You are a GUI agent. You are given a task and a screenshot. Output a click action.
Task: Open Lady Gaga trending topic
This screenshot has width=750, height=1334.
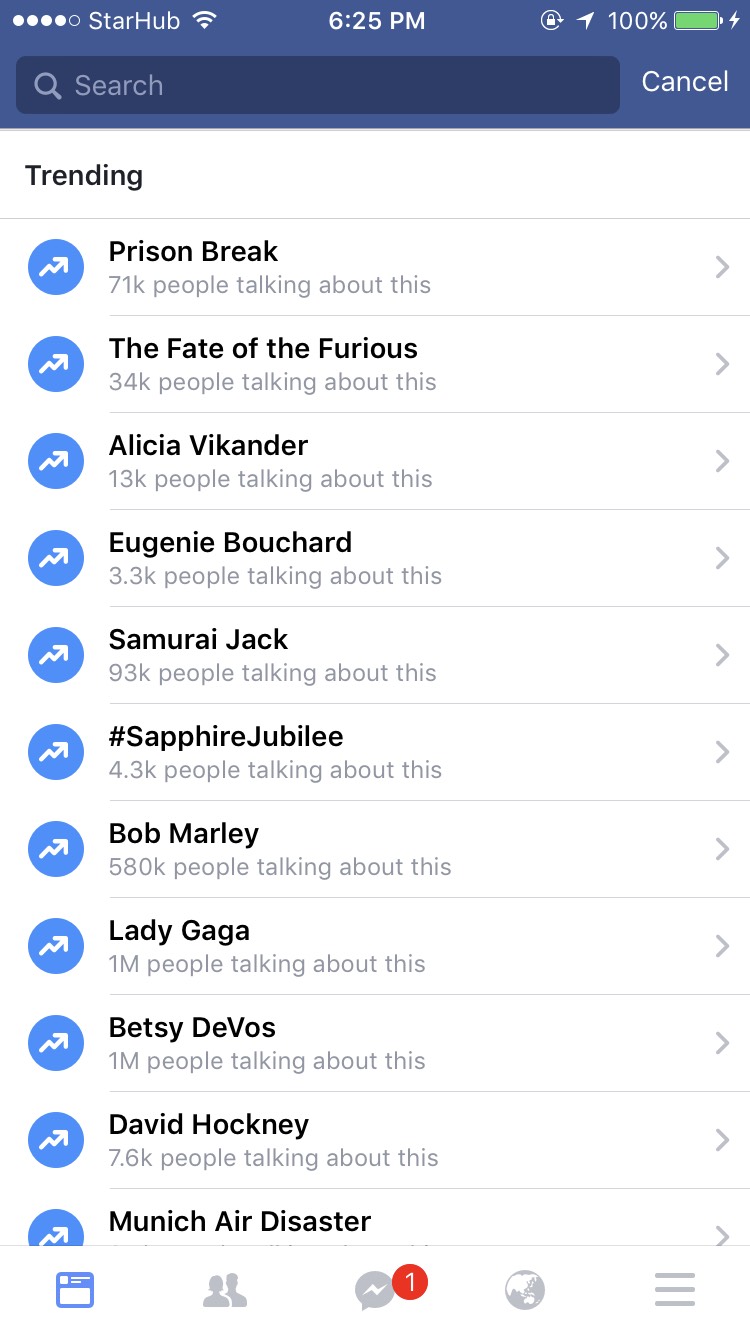tap(375, 946)
